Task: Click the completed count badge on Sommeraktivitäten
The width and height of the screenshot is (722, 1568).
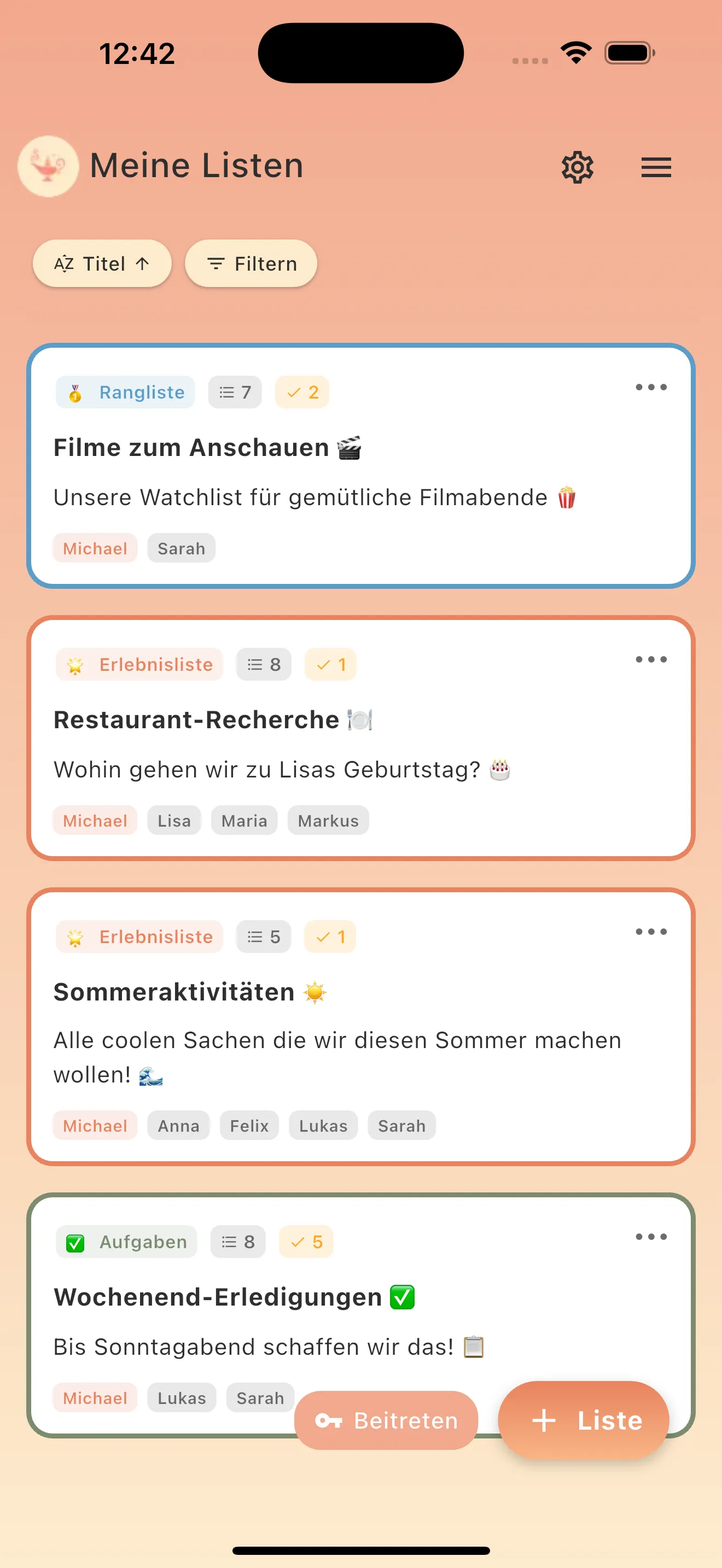Action: 329,936
